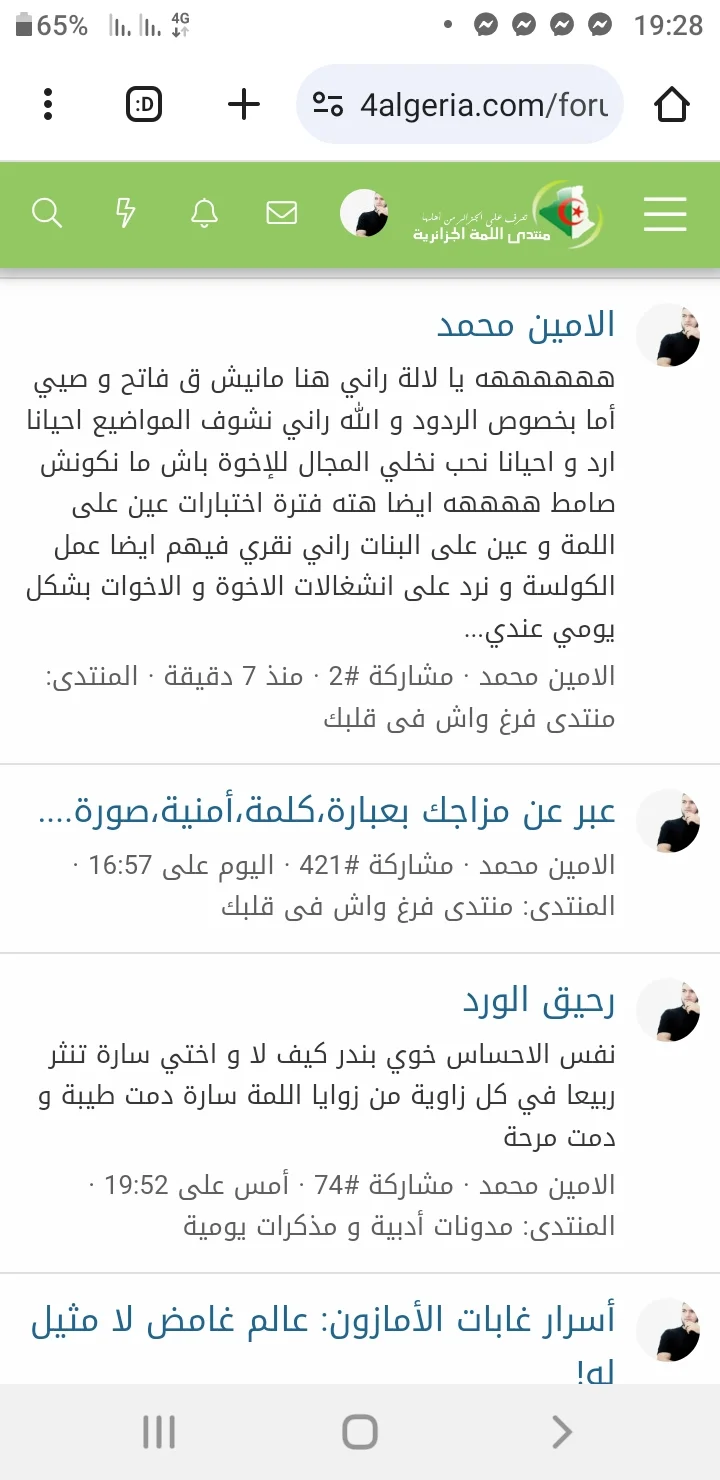Open the recent apps button

tap(159, 1432)
